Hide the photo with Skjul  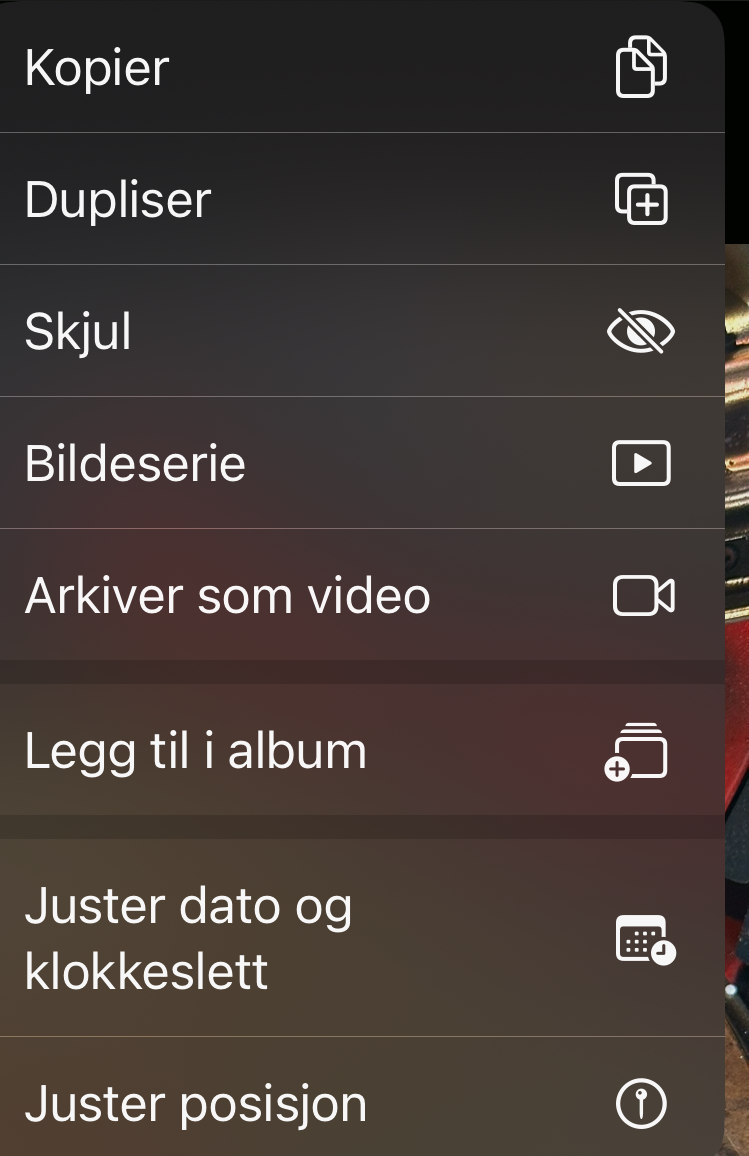[x=360, y=331]
